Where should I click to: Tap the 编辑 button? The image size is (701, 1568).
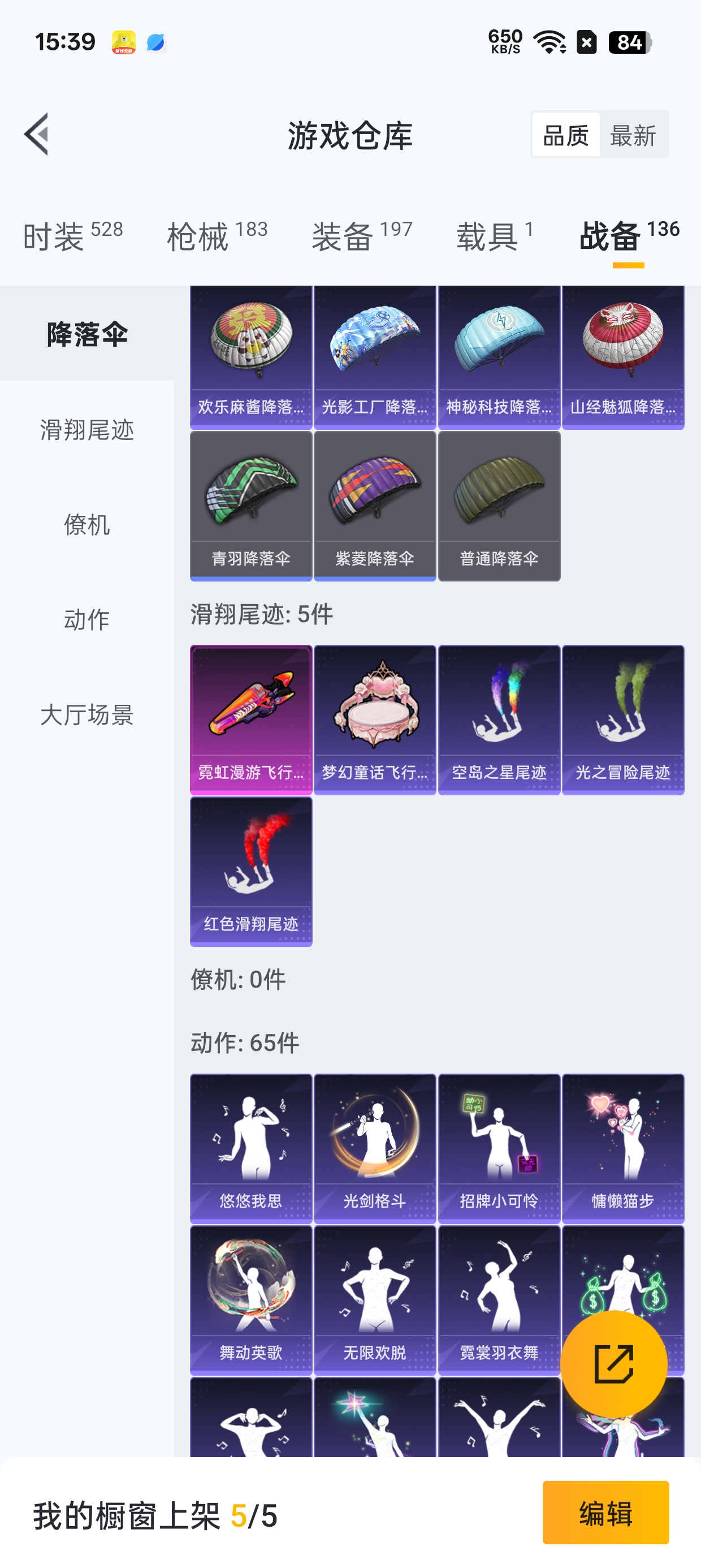click(x=605, y=1513)
